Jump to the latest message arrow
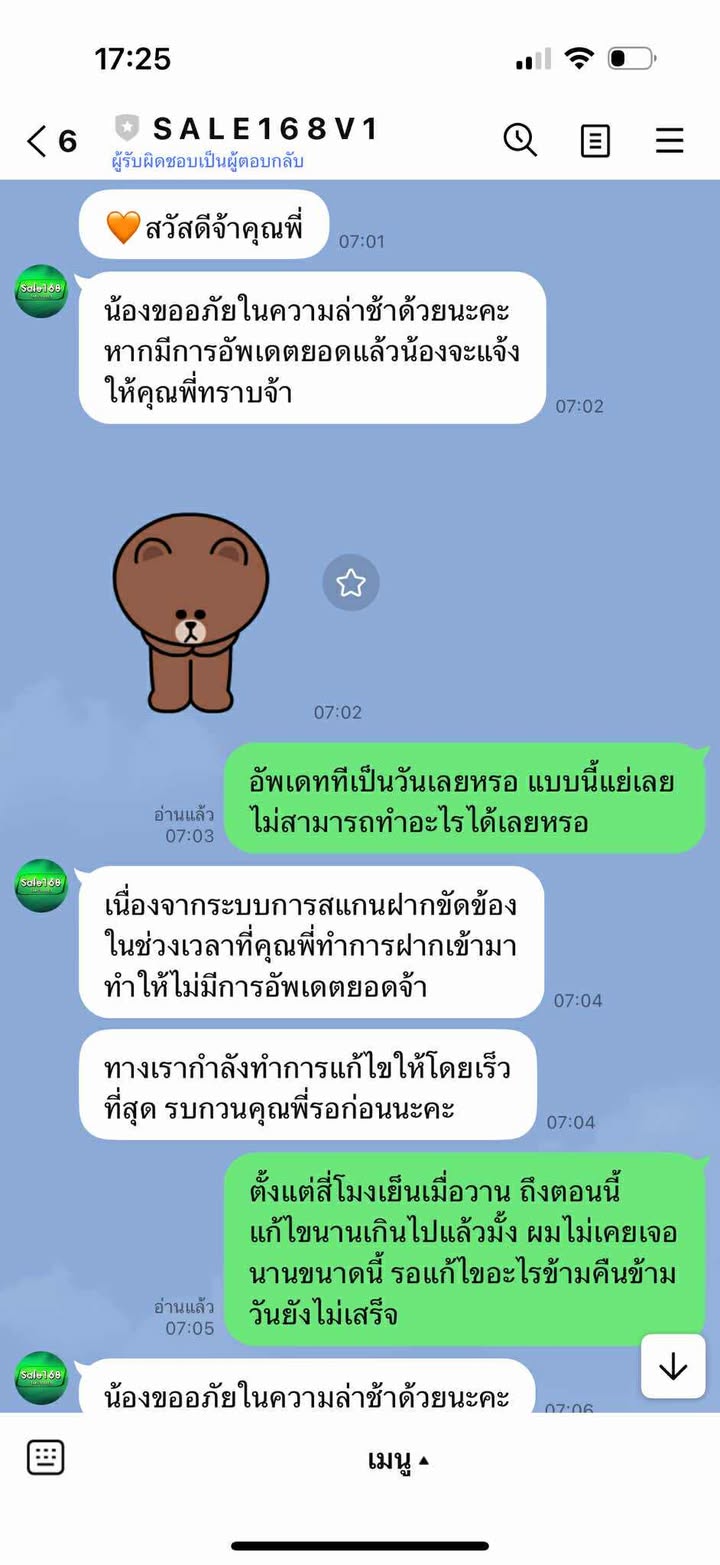The height and width of the screenshot is (1565, 720). [x=673, y=1366]
